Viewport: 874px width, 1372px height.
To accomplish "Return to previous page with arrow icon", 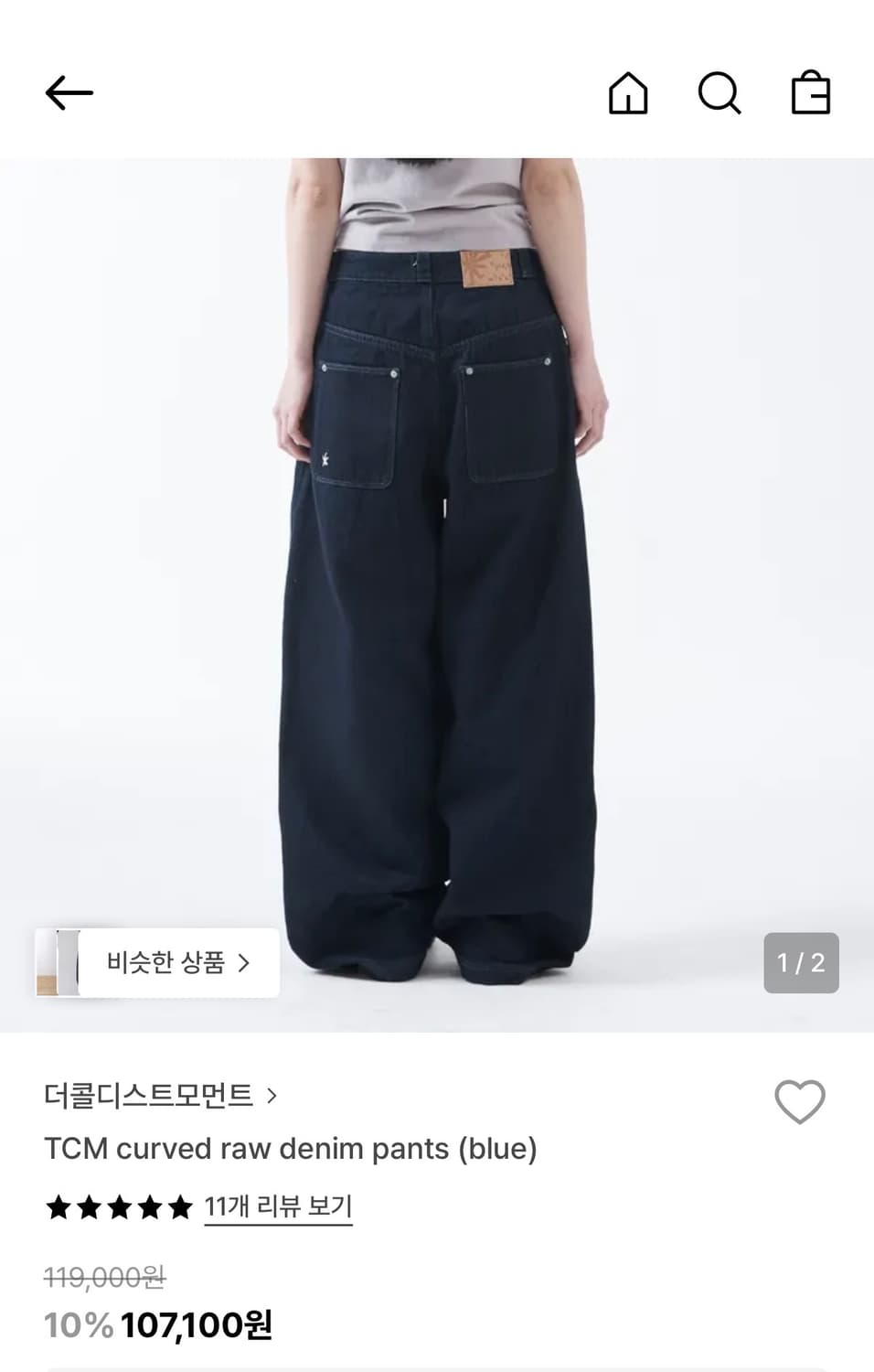I will (x=69, y=92).
